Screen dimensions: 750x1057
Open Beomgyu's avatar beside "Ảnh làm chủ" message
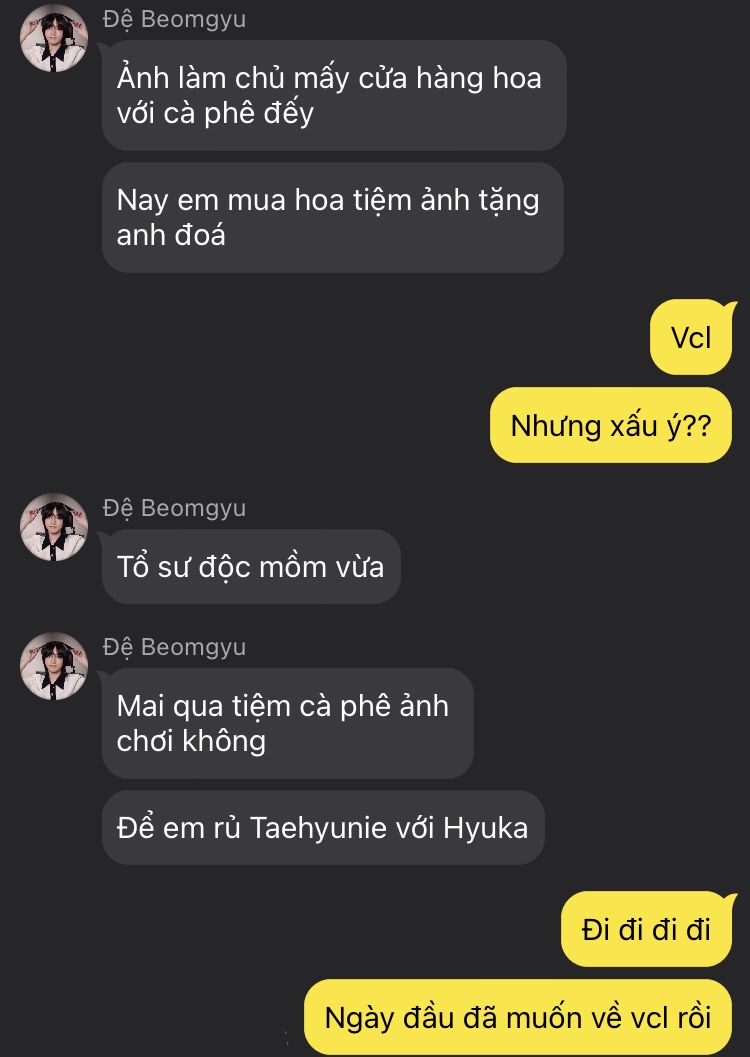[54, 38]
